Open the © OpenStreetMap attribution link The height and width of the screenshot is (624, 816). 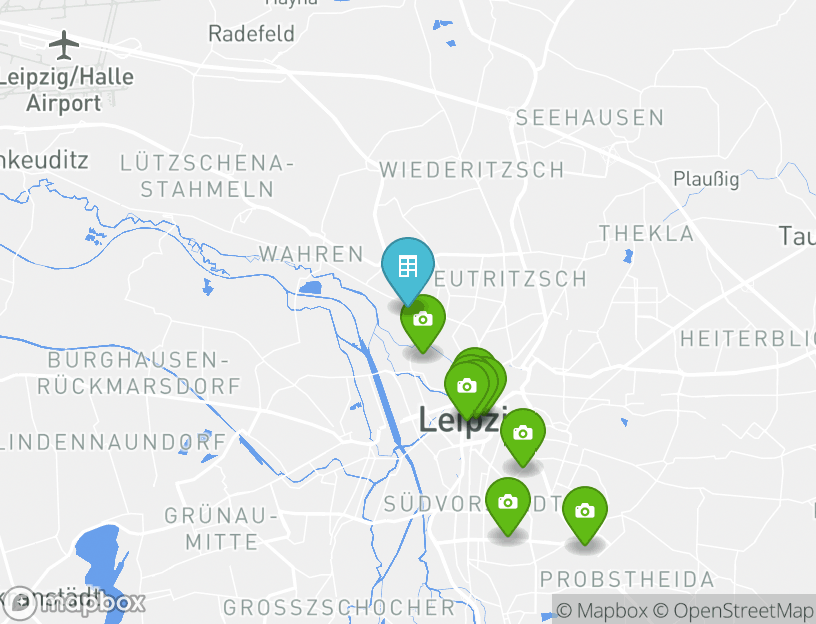click(734, 610)
